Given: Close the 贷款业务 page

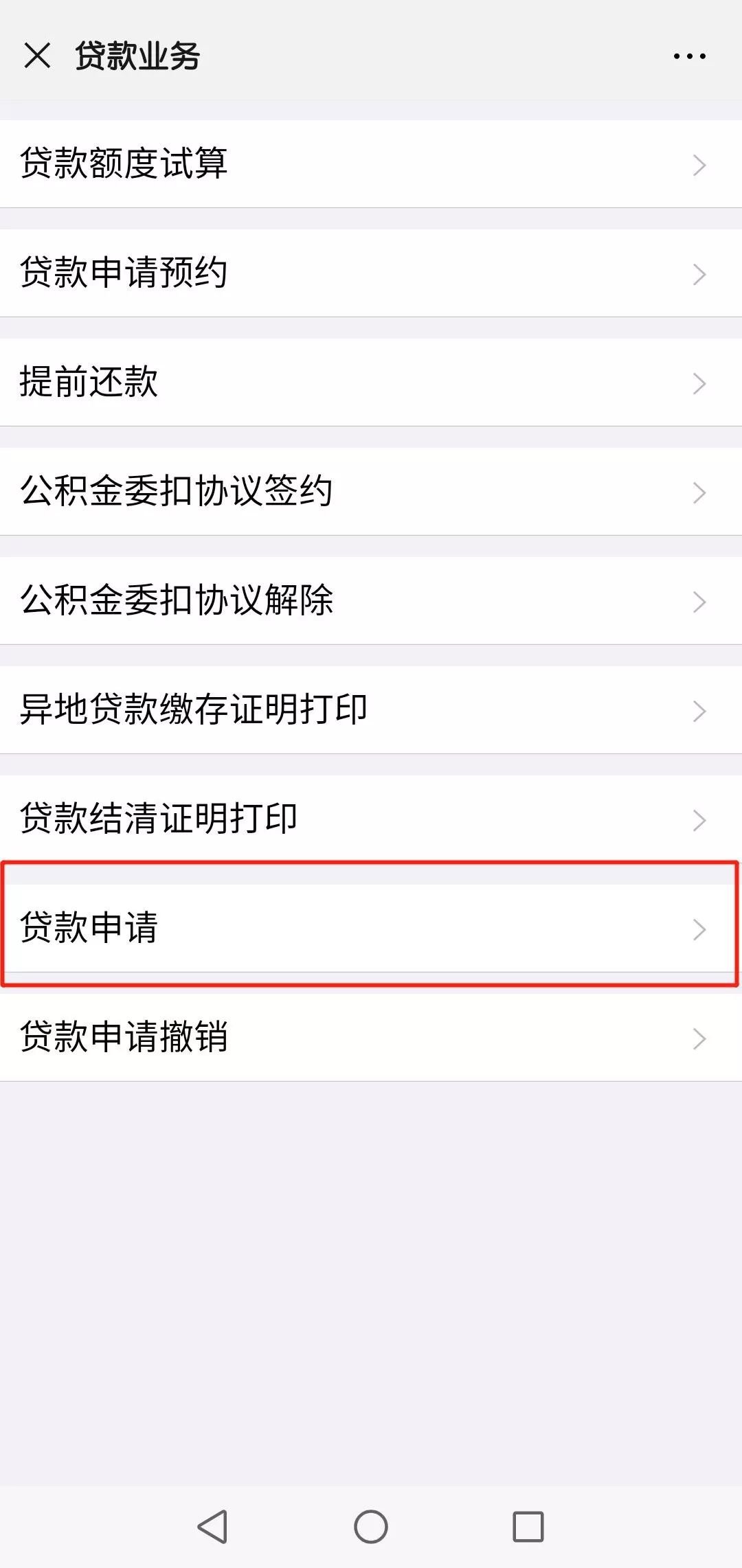Looking at the screenshot, I should click(37, 56).
